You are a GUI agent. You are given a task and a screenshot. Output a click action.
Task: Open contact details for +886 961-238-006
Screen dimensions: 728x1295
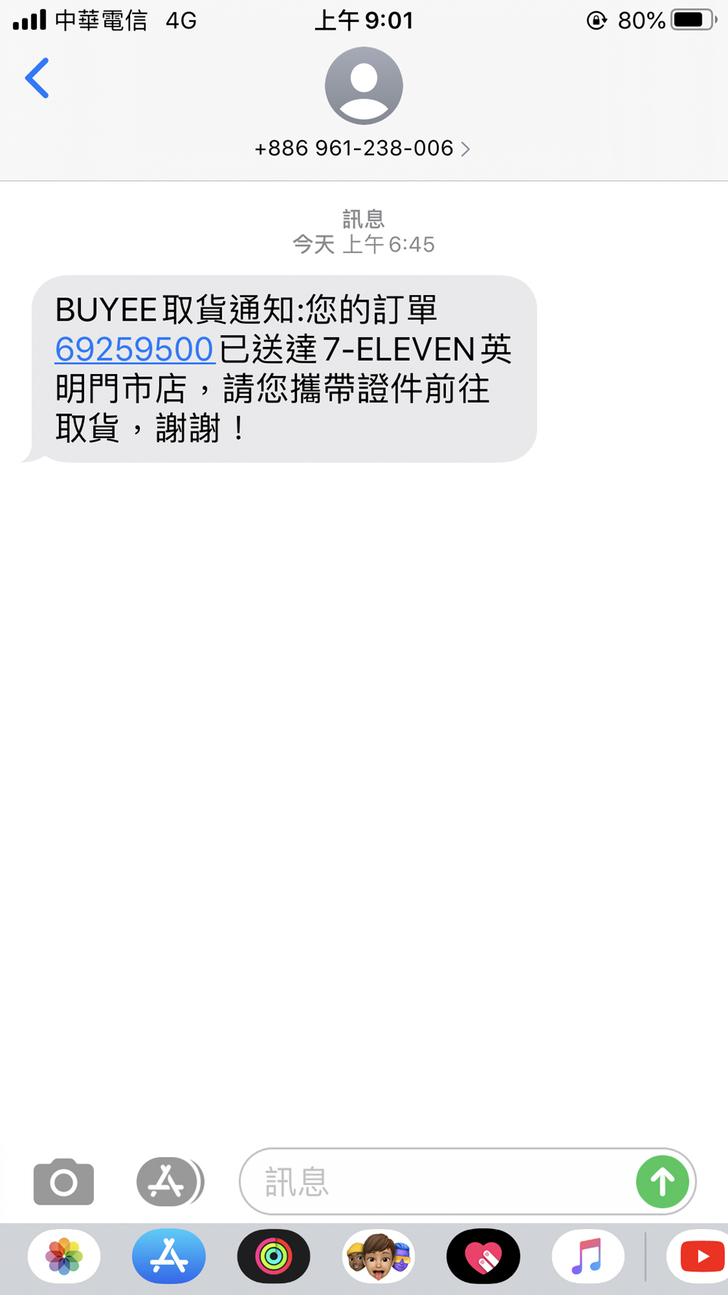click(363, 148)
